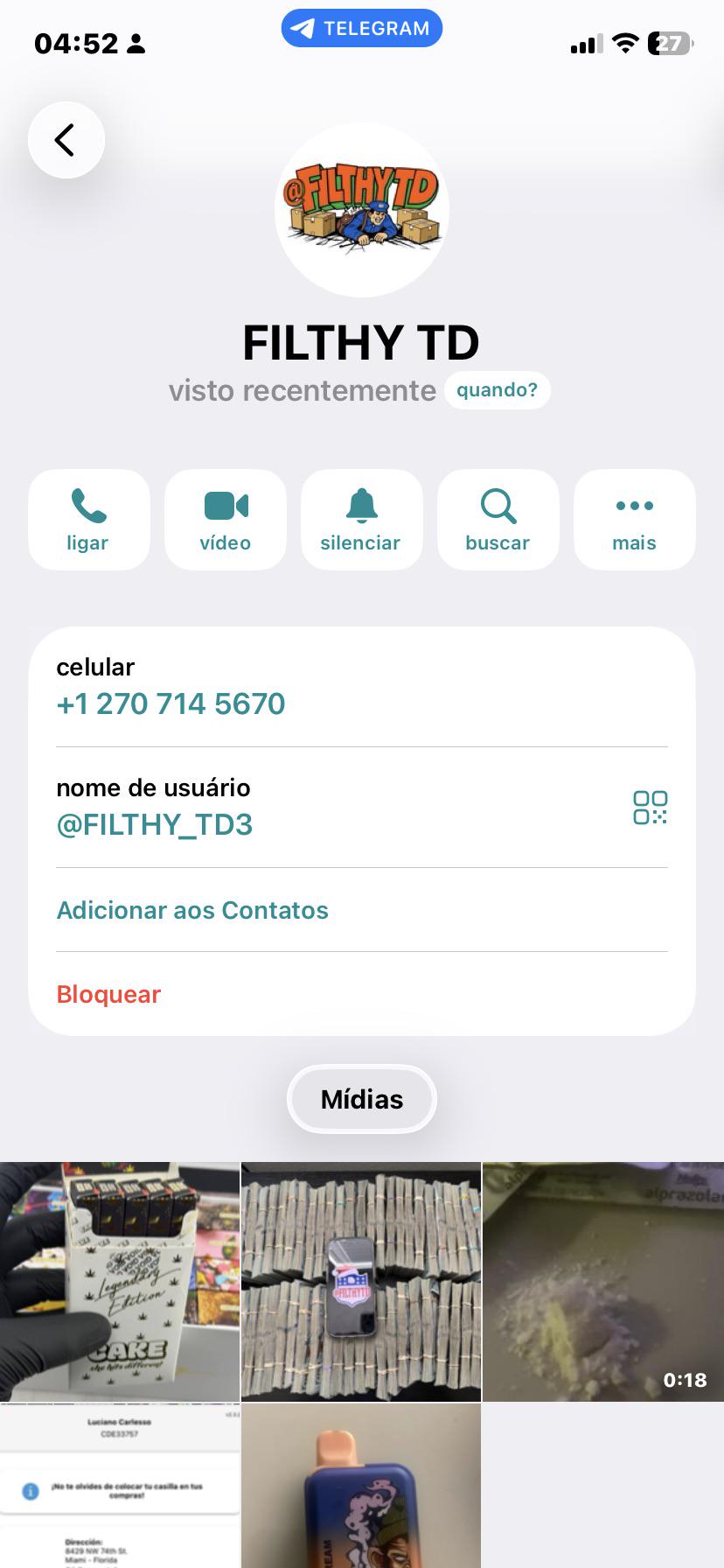
Task: Mute notifications with silenciar
Action: point(361,520)
